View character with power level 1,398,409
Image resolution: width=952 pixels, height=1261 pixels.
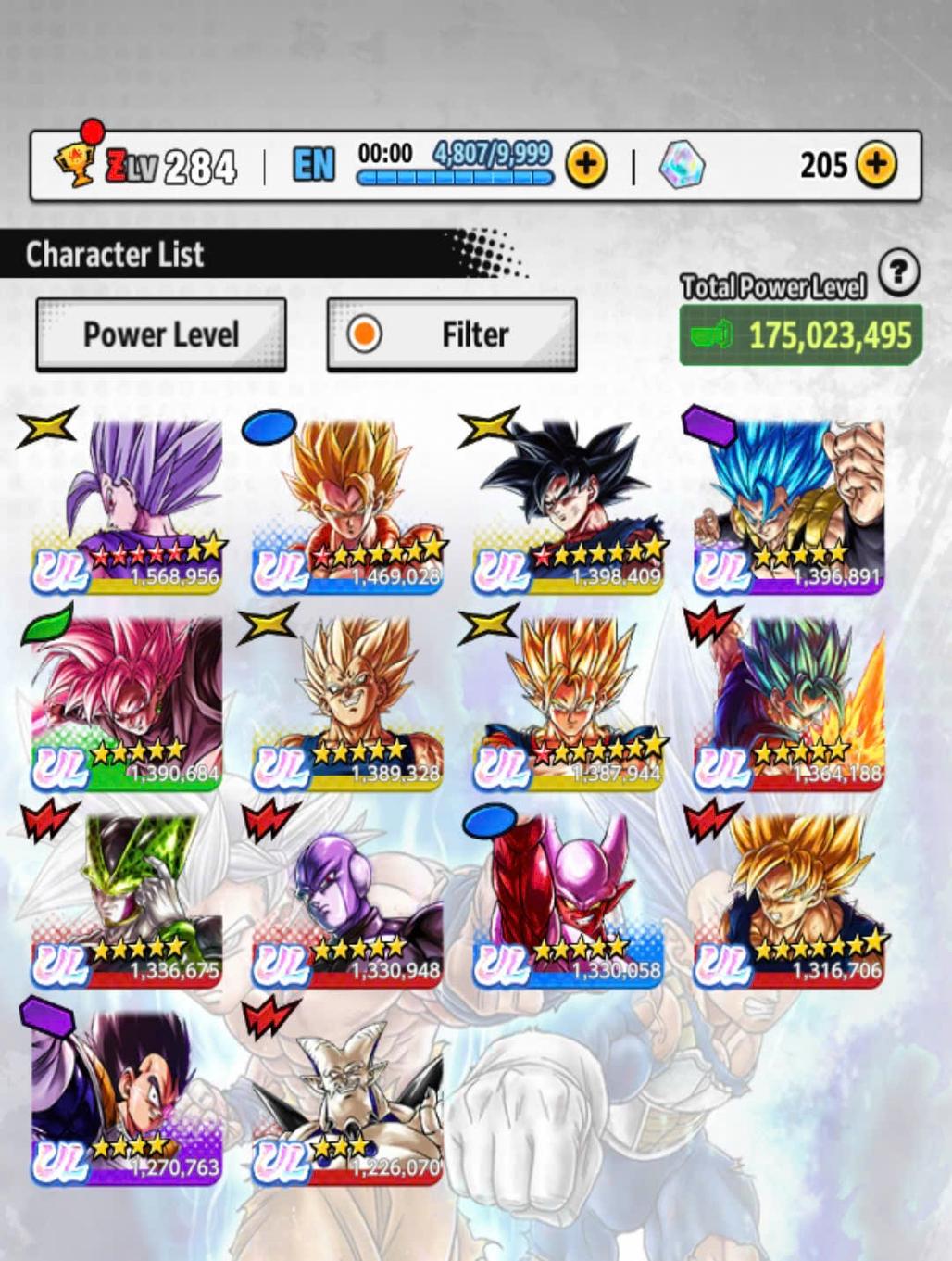(x=569, y=506)
